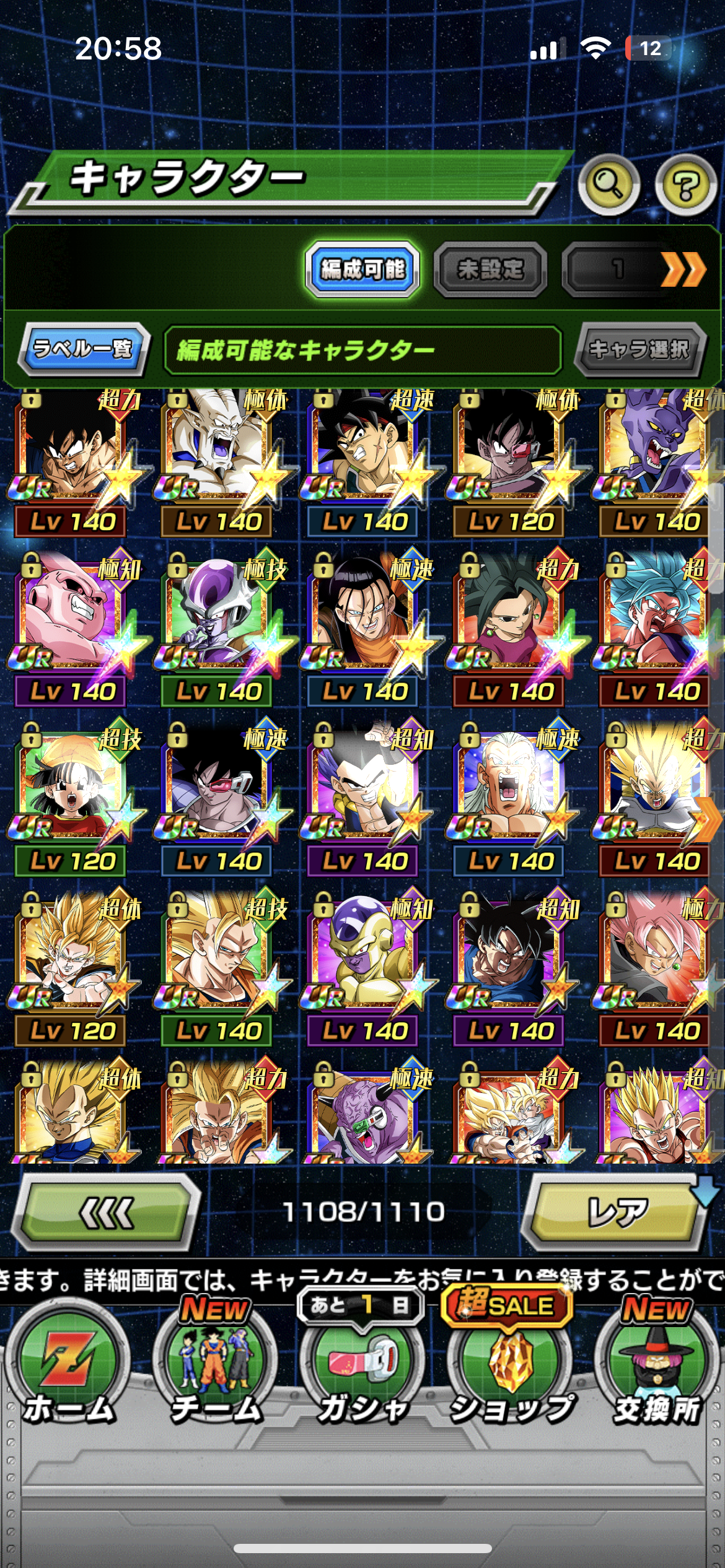
Task: Open the character search magnifier
Action: (609, 185)
